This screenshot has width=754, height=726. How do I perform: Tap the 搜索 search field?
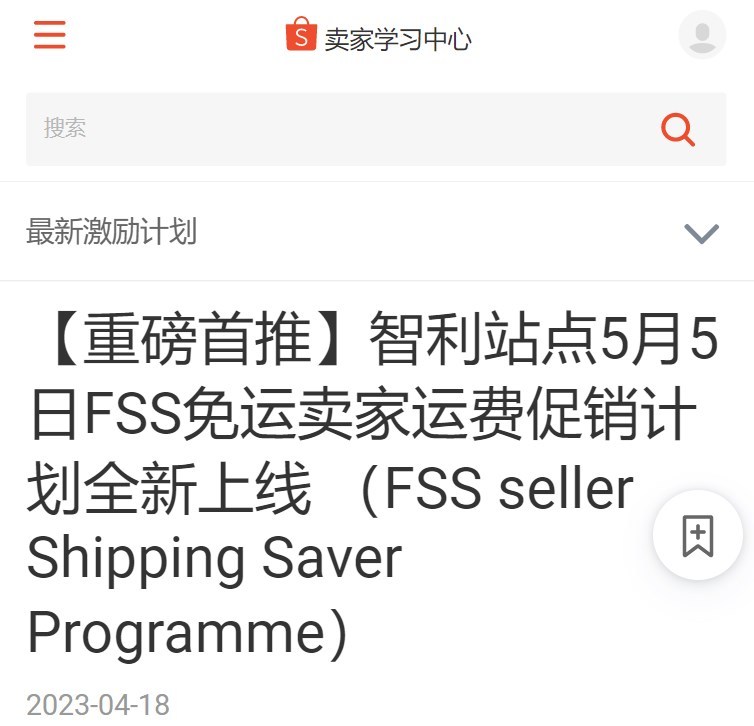[x=330, y=129]
